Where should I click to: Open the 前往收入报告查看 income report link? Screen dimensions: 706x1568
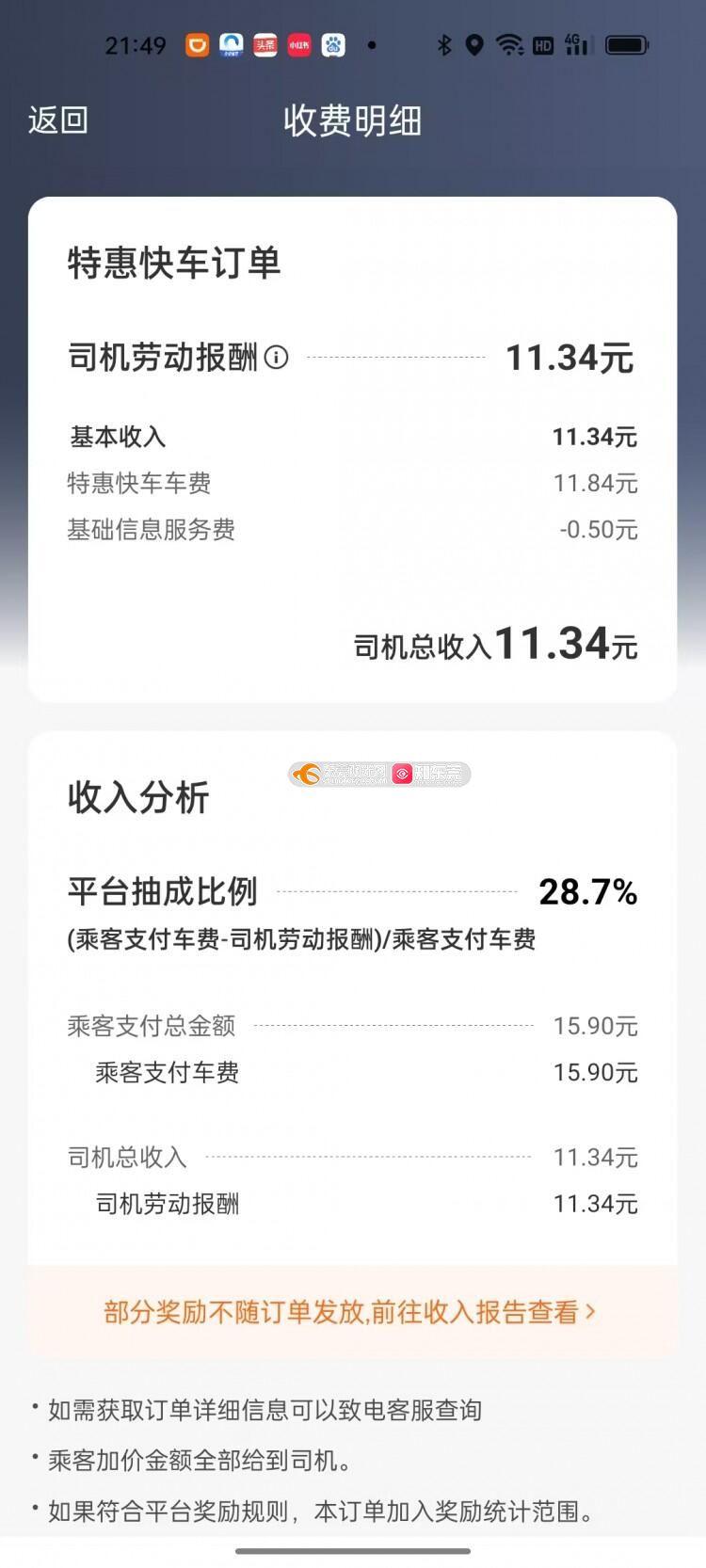tap(350, 1312)
